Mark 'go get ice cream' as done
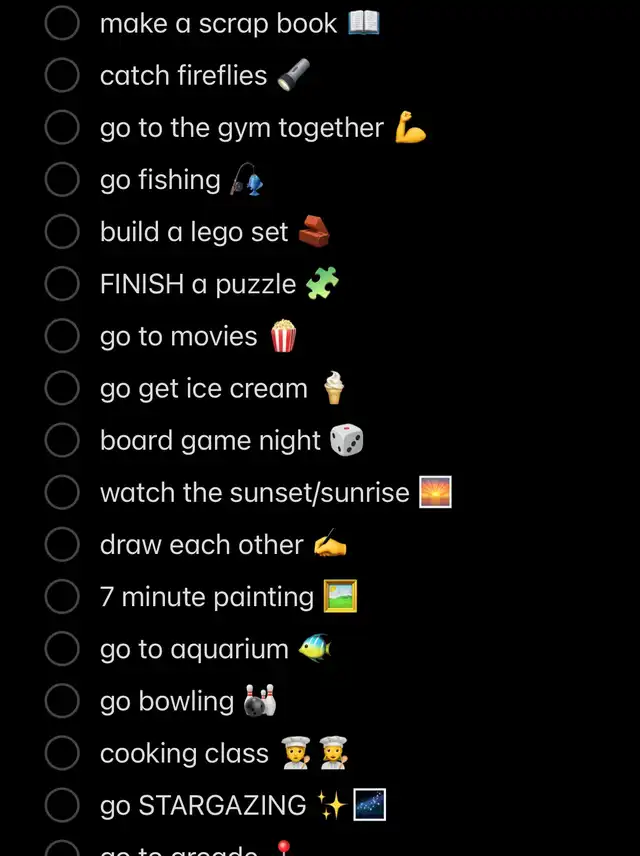Image resolution: width=640 pixels, height=856 pixels. click(x=62, y=388)
